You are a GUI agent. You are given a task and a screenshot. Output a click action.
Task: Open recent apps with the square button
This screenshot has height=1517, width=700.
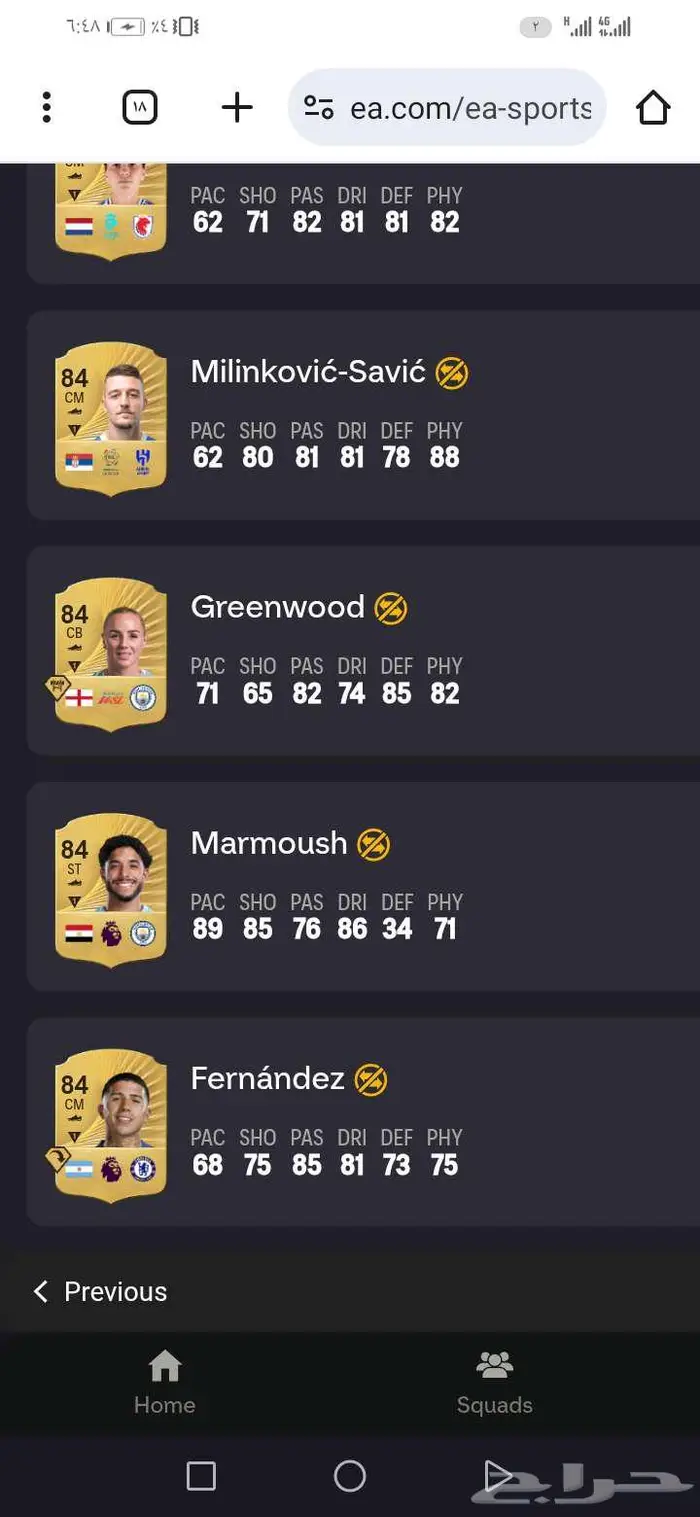point(201,1475)
